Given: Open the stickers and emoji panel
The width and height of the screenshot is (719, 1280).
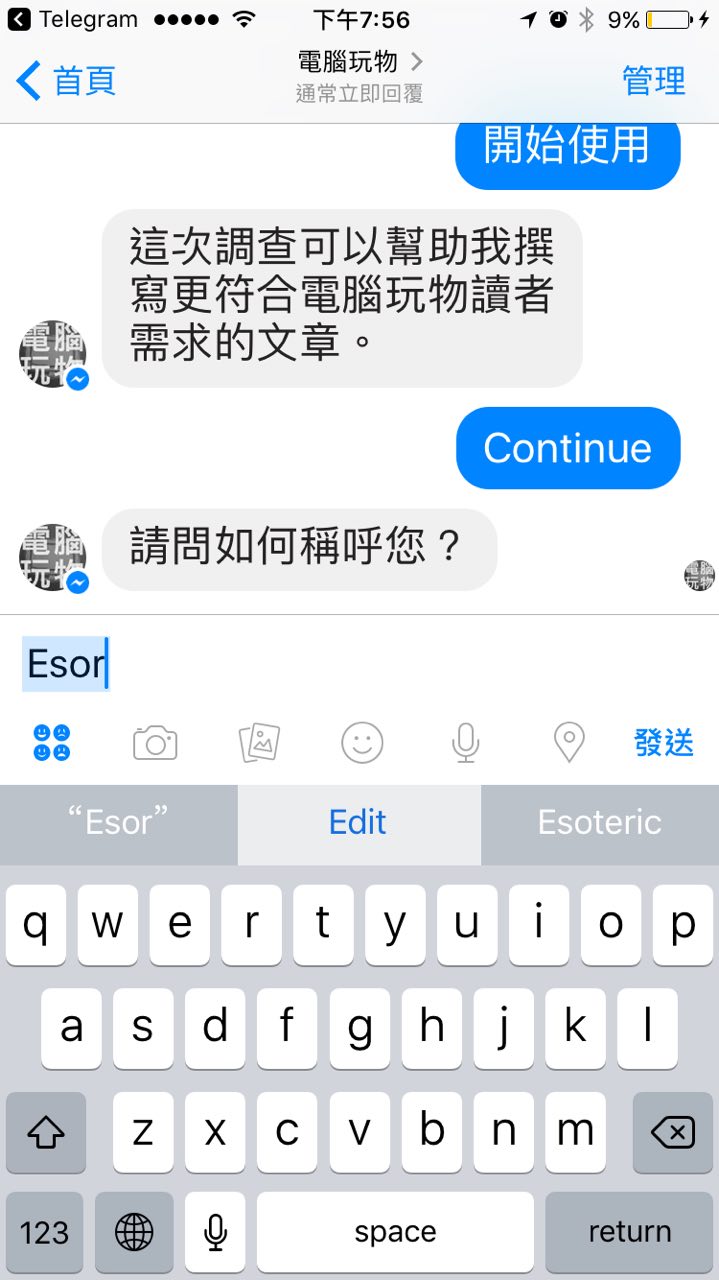Looking at the screenshot, I should coord(52,742).
